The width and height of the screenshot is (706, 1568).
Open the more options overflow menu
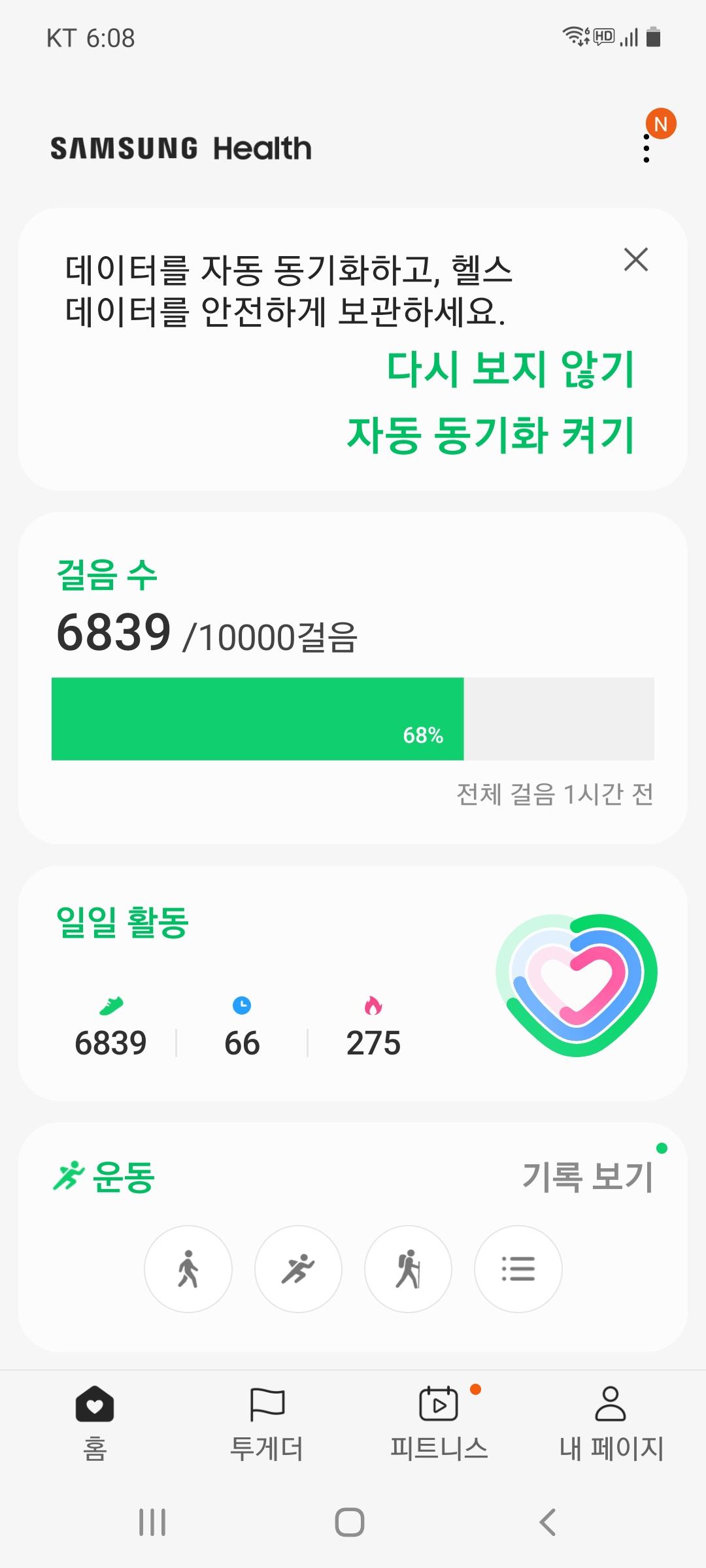(x=647, y=148)
